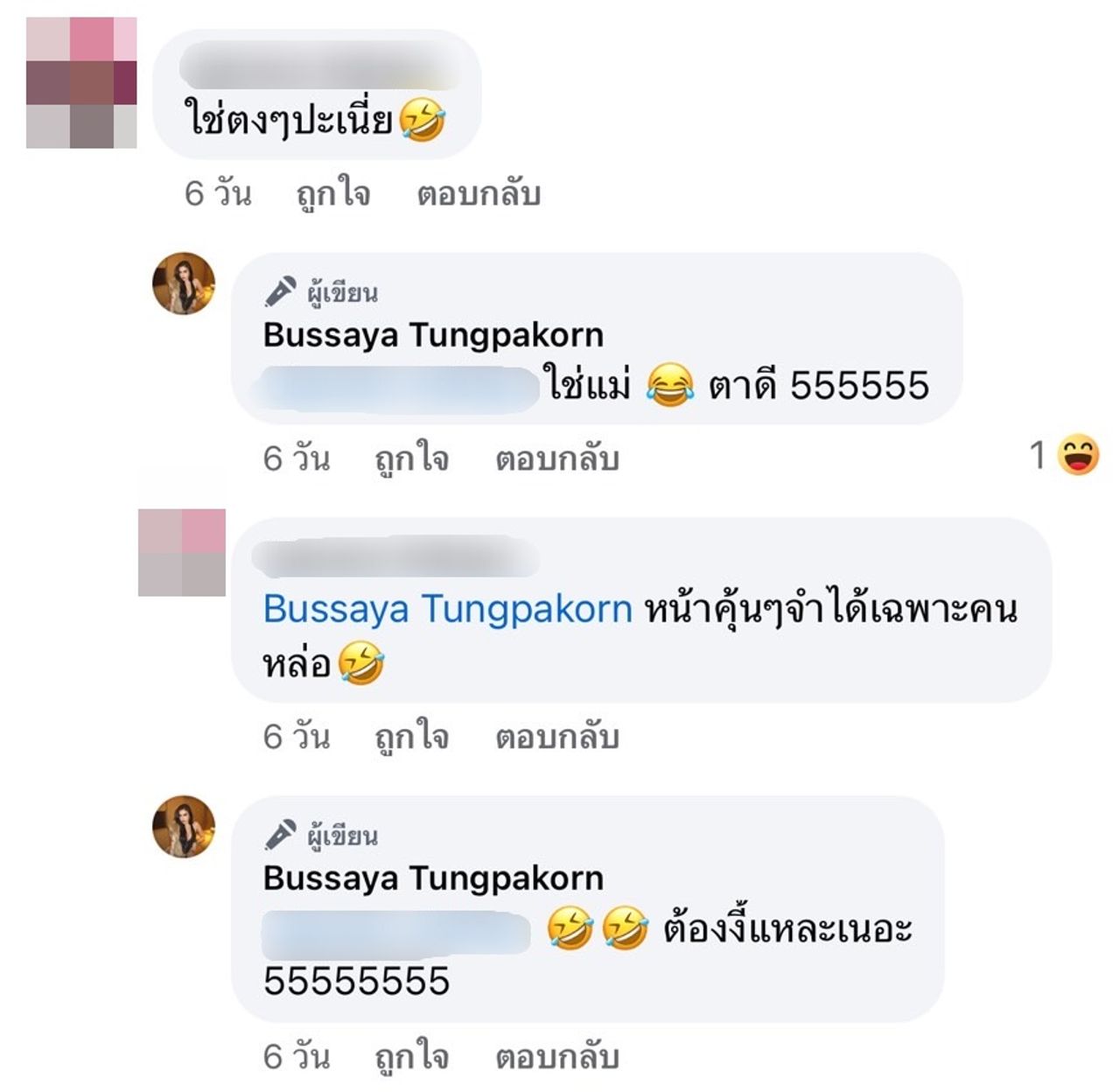Open Bussaya's profile photo on "ตาดี" comment
This screenshot has height=1092, width=1120.
coord(184,283)
